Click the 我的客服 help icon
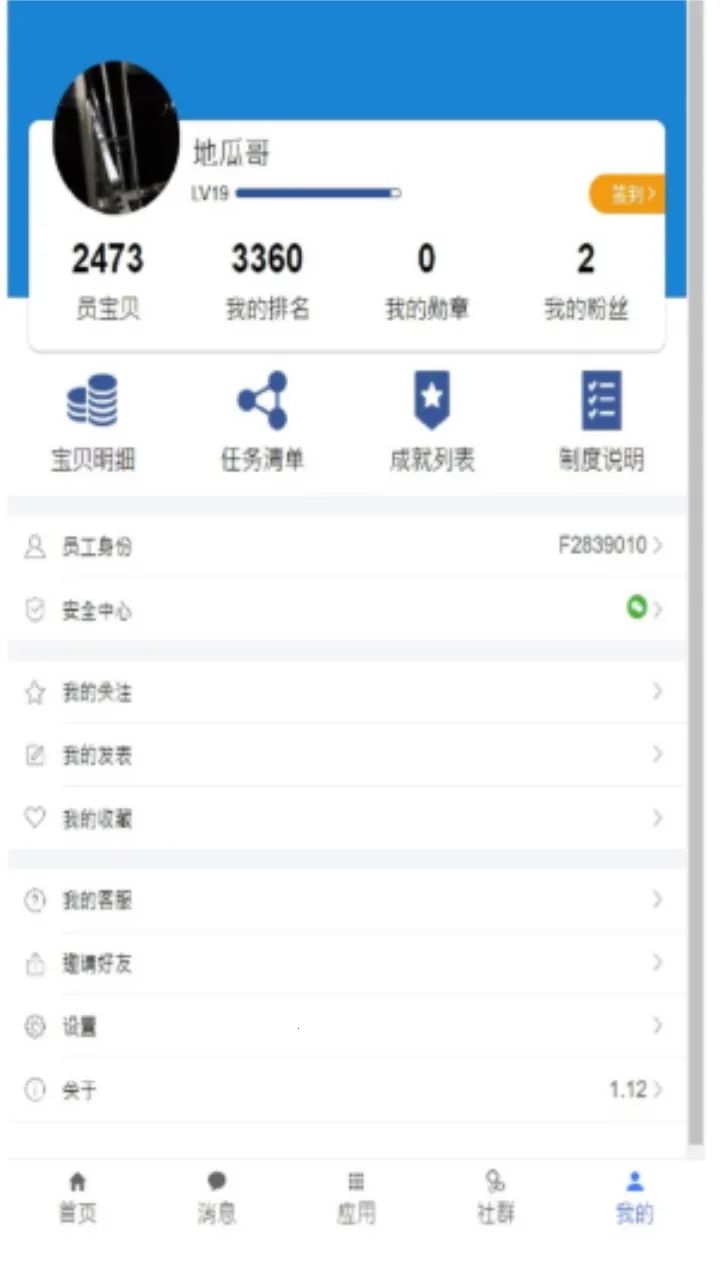Viewport: 720px width, 1280px height. 36,900
